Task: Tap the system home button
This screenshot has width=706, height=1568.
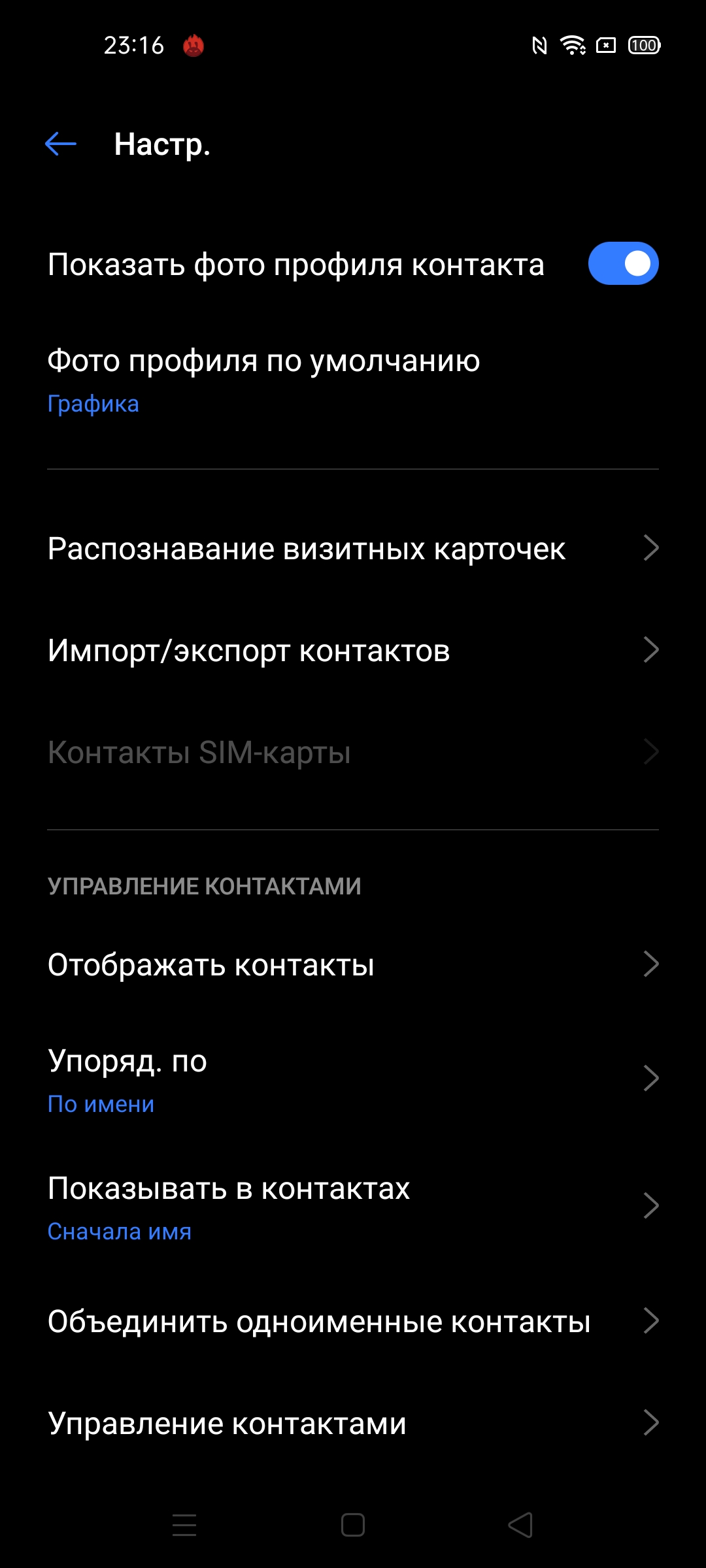Action: tap(353, 1526)
